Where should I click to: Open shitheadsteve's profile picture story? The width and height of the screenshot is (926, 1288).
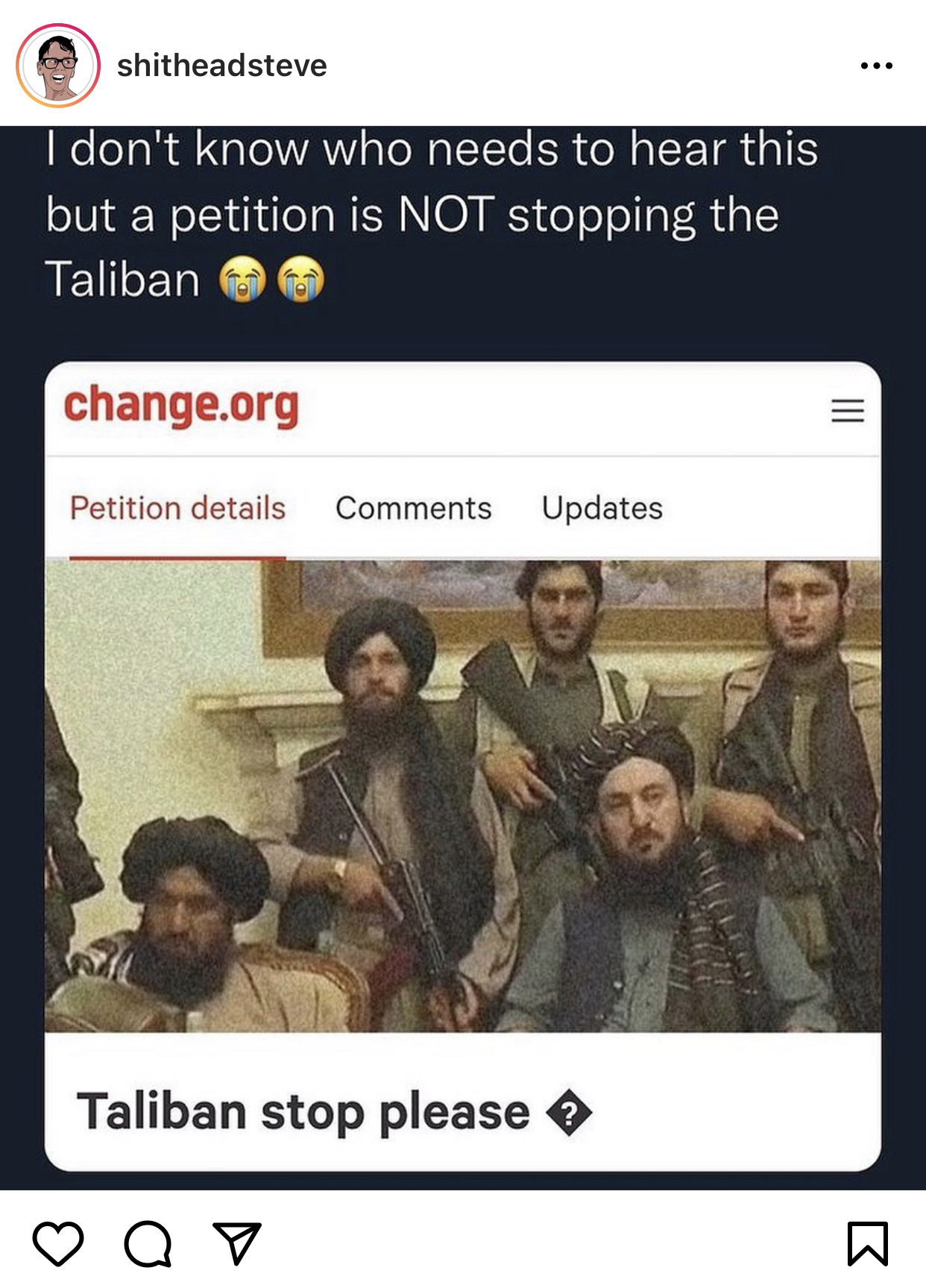58,66
